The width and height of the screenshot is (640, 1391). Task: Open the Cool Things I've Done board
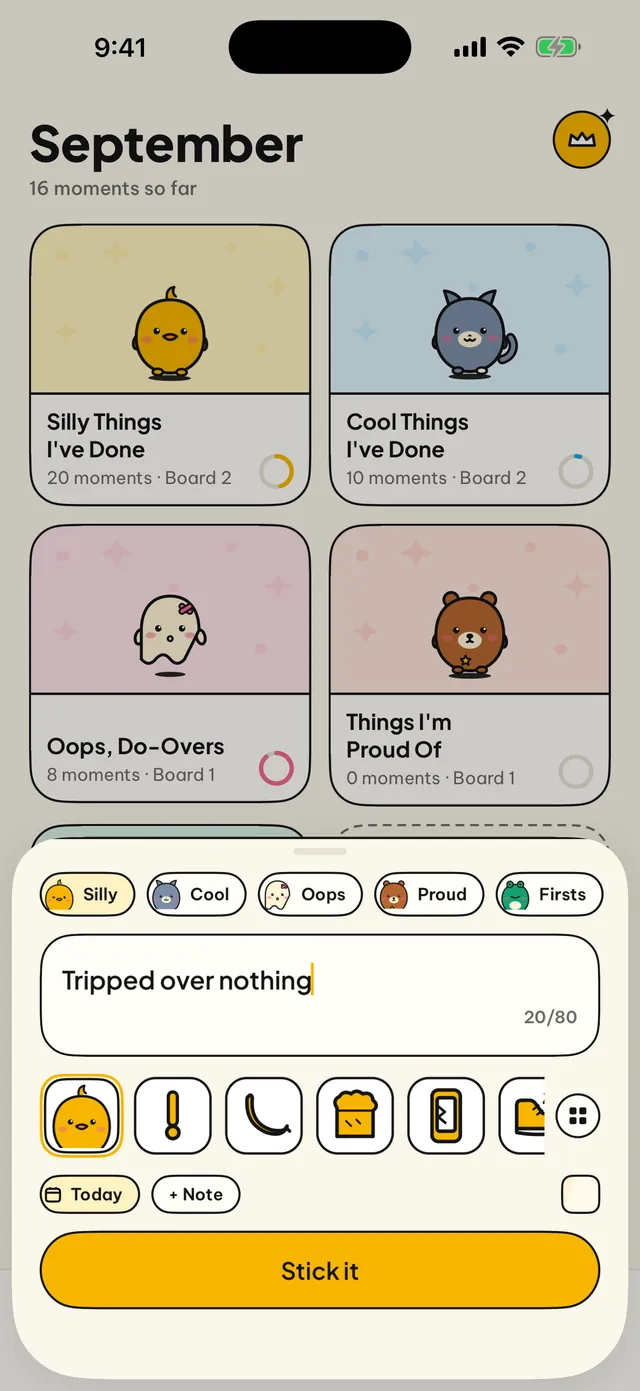(x=470, y=365)
